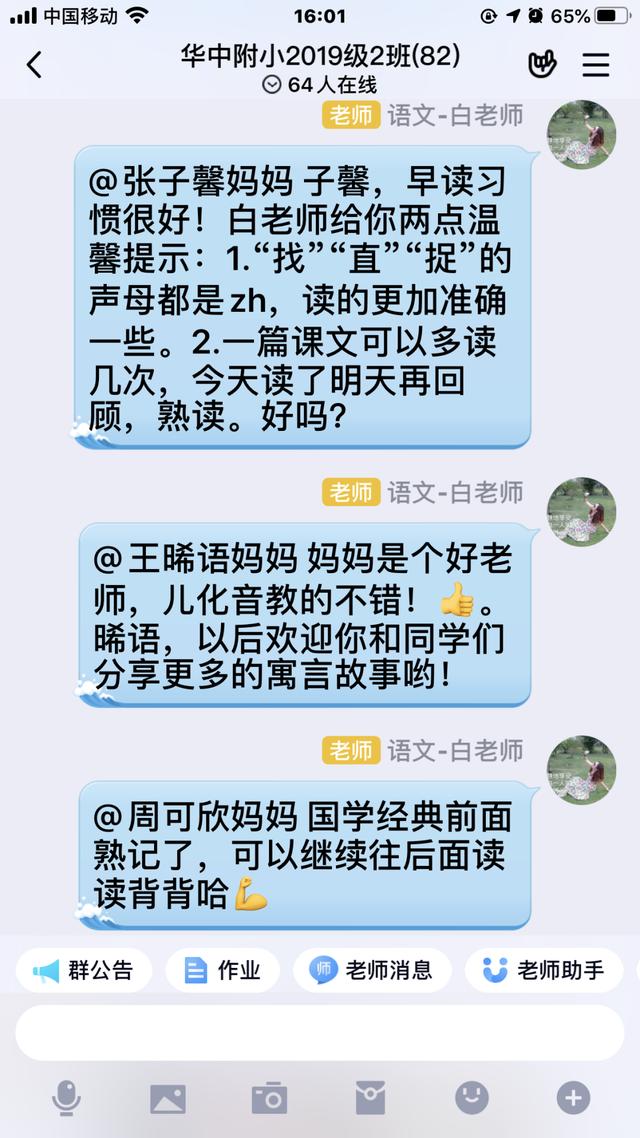Open the 老师助手 teacher assistant
This screenshot has width=640, height=1138.
pyautogui.click(x=543, y=970)
